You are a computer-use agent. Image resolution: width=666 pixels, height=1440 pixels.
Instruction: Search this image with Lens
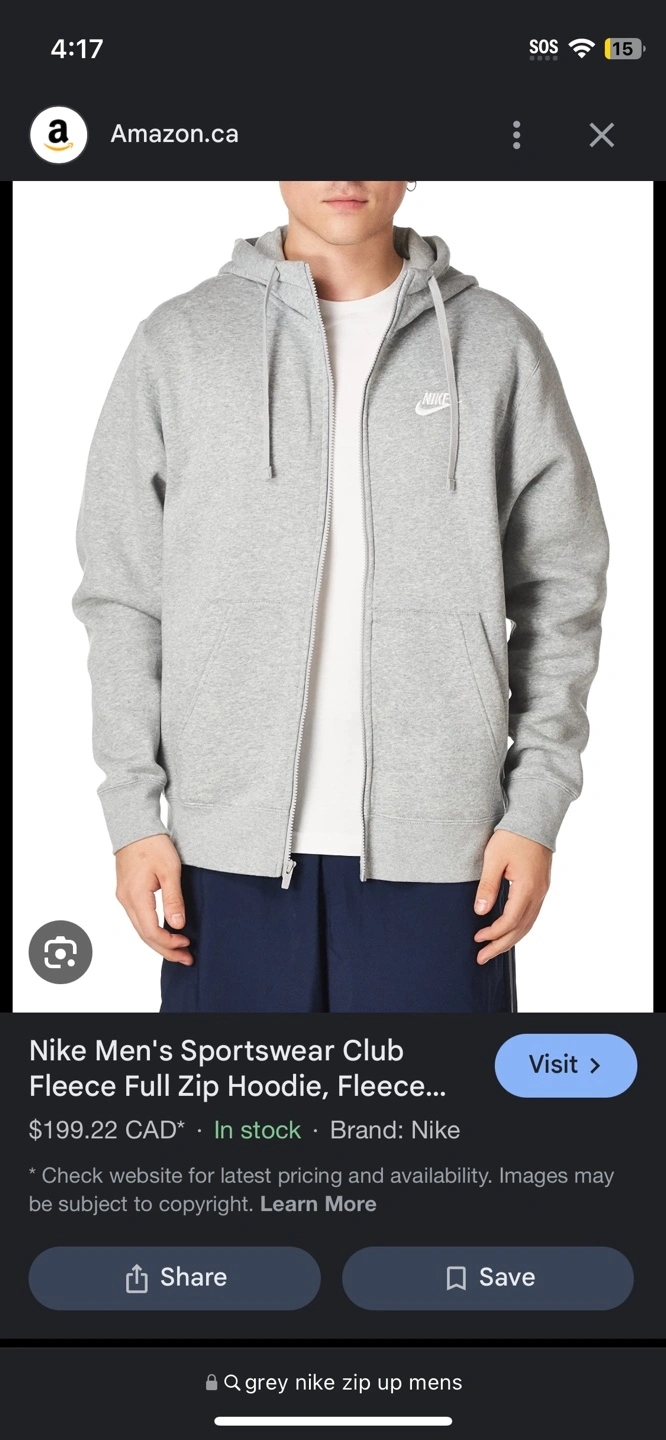pos(60,953)
